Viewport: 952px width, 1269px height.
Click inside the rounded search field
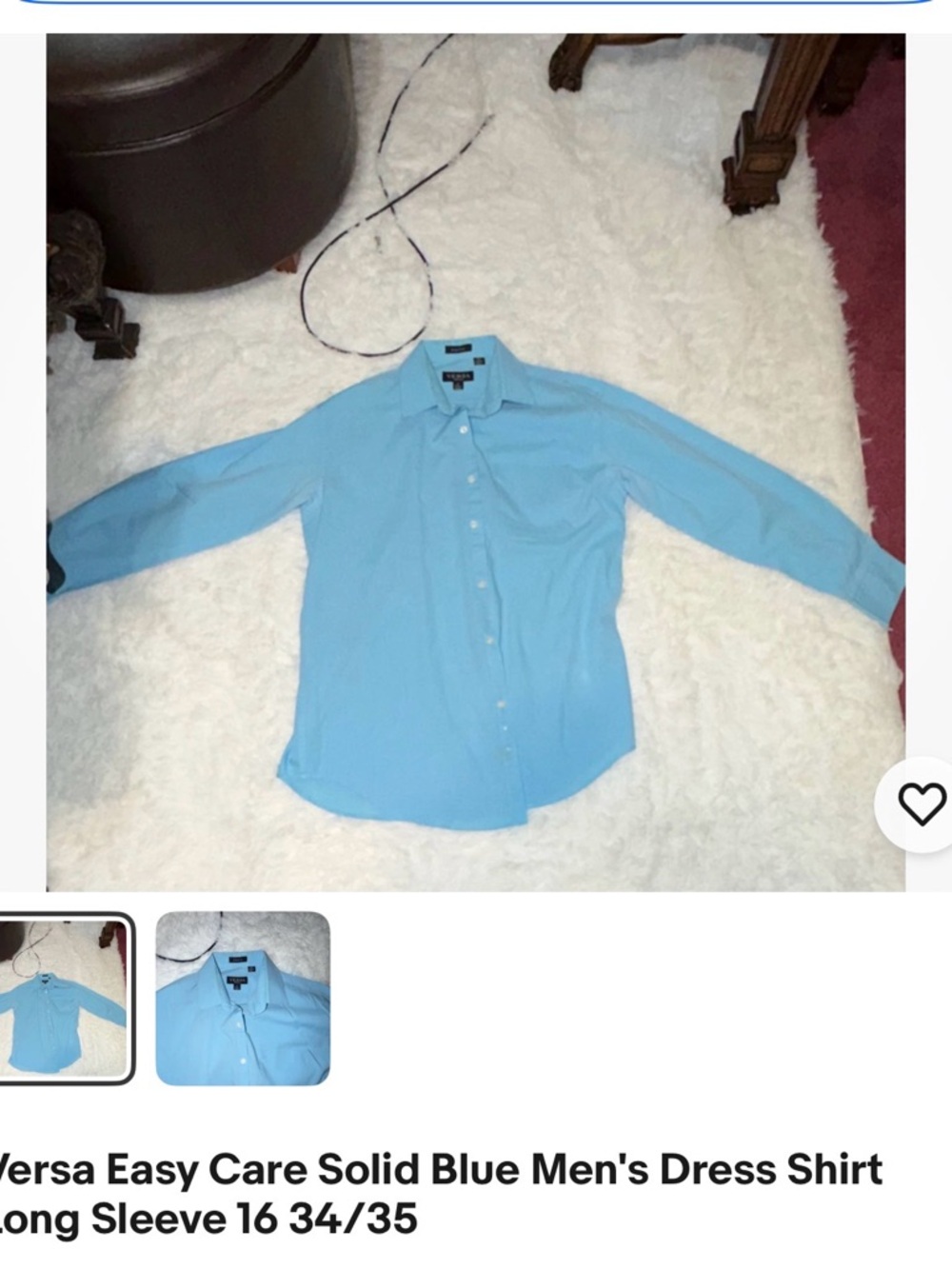[476, 8]
